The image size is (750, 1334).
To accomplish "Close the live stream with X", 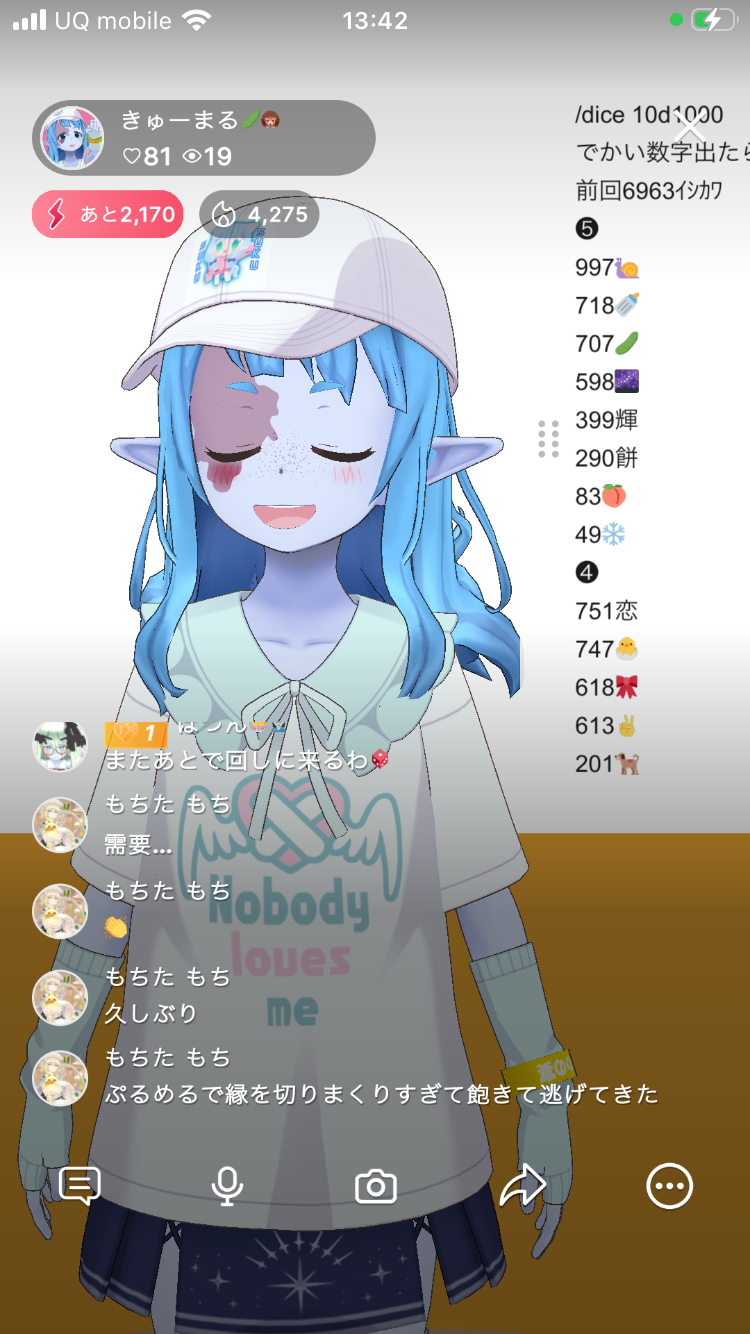I will tap(690, 128).
